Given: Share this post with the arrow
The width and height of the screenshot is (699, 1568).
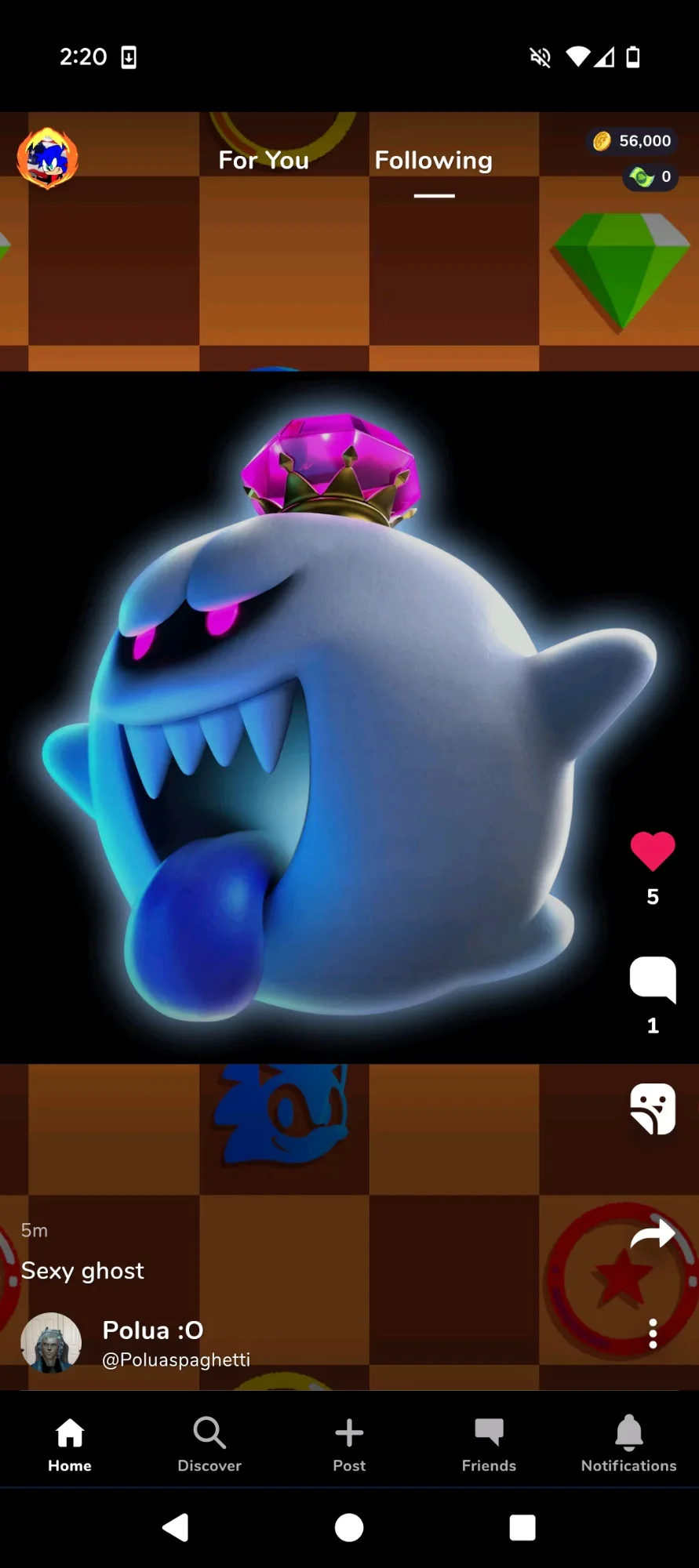Looking at the screenshot, I should point(653,1235).
